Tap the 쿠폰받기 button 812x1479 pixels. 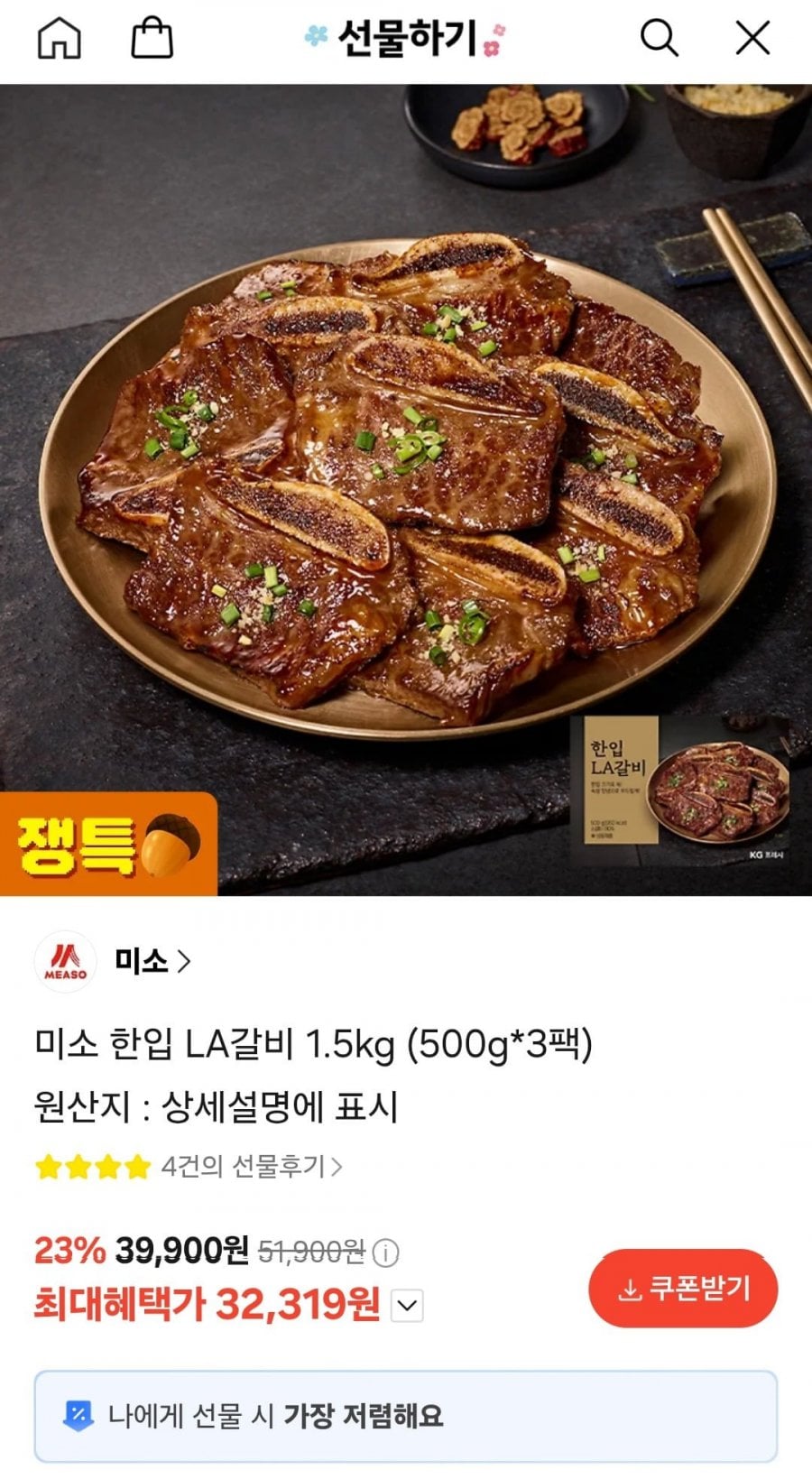[x=683, y=1289]
